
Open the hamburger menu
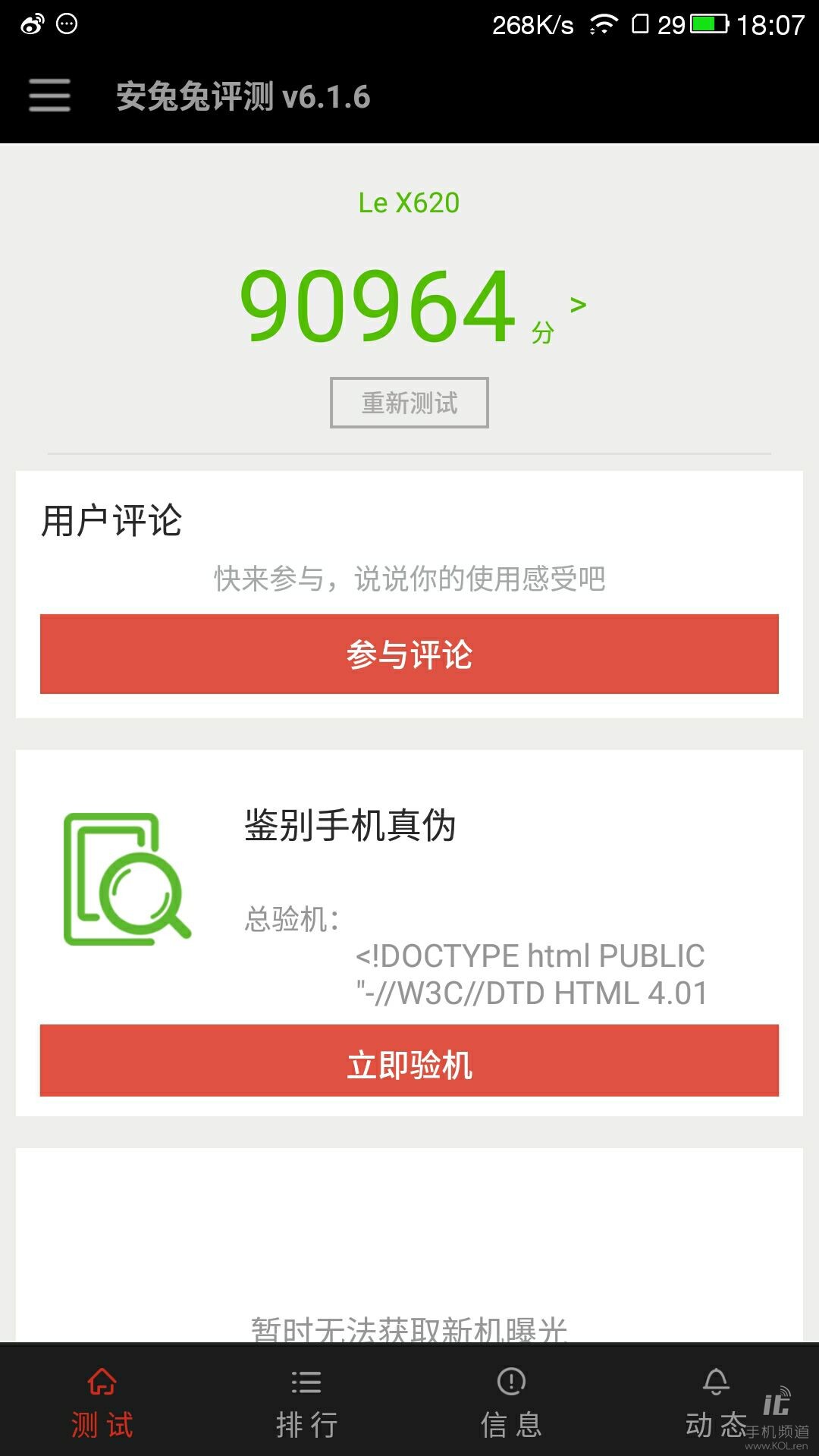tap(49, 97)
